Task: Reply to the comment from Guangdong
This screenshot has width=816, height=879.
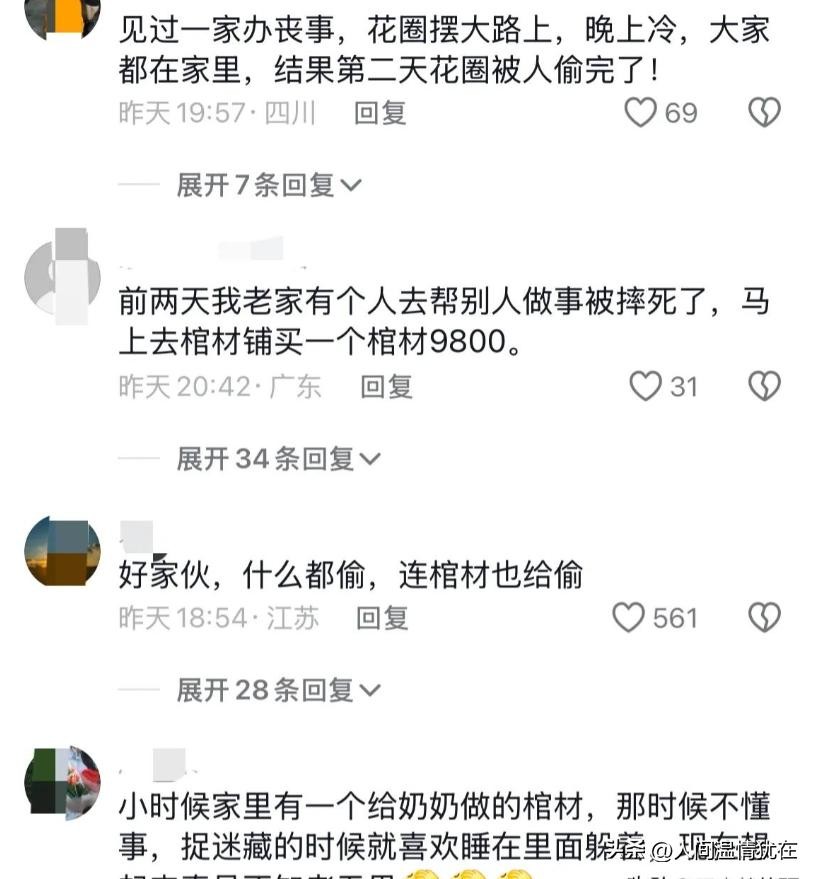Action: 386,386
